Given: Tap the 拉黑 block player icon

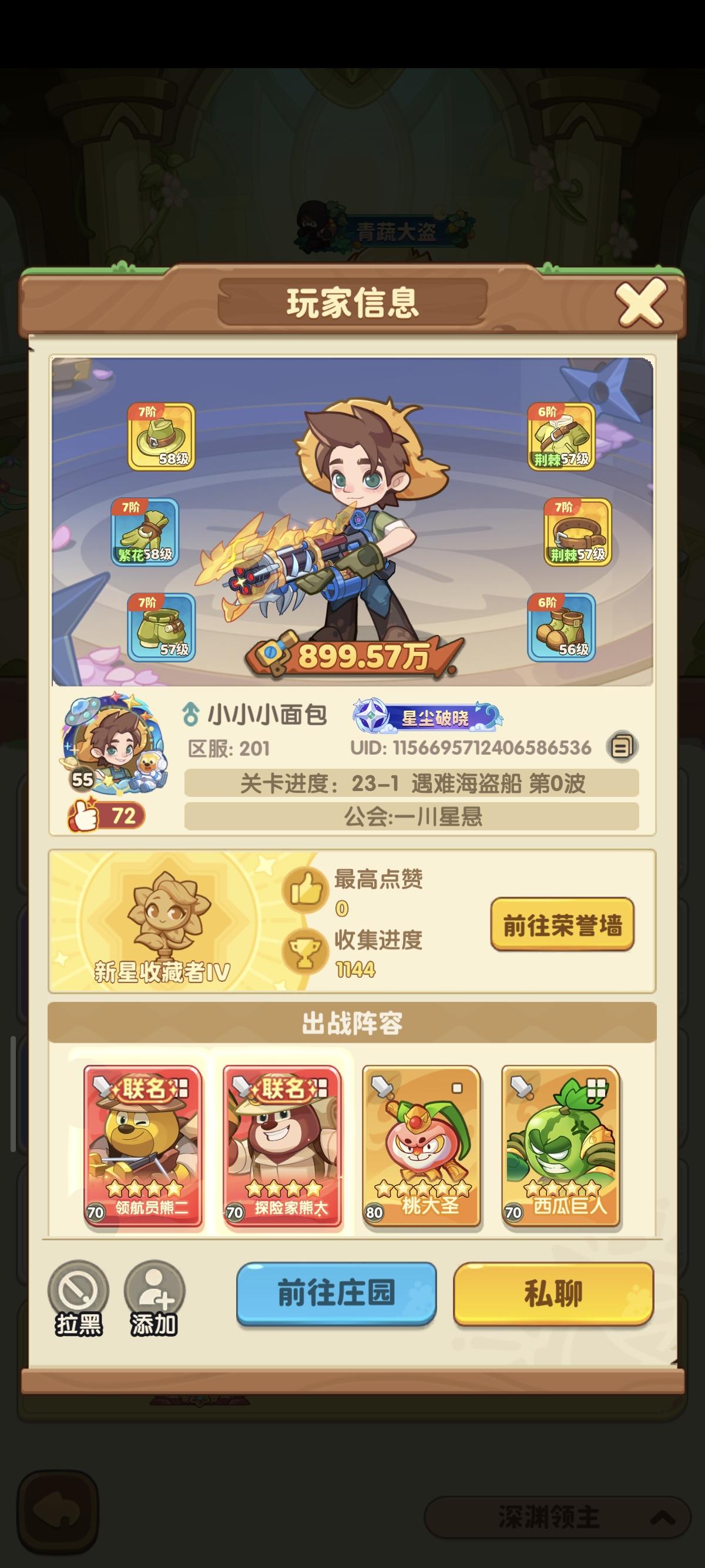Looking at the screenshot, I should point(79,1286).
